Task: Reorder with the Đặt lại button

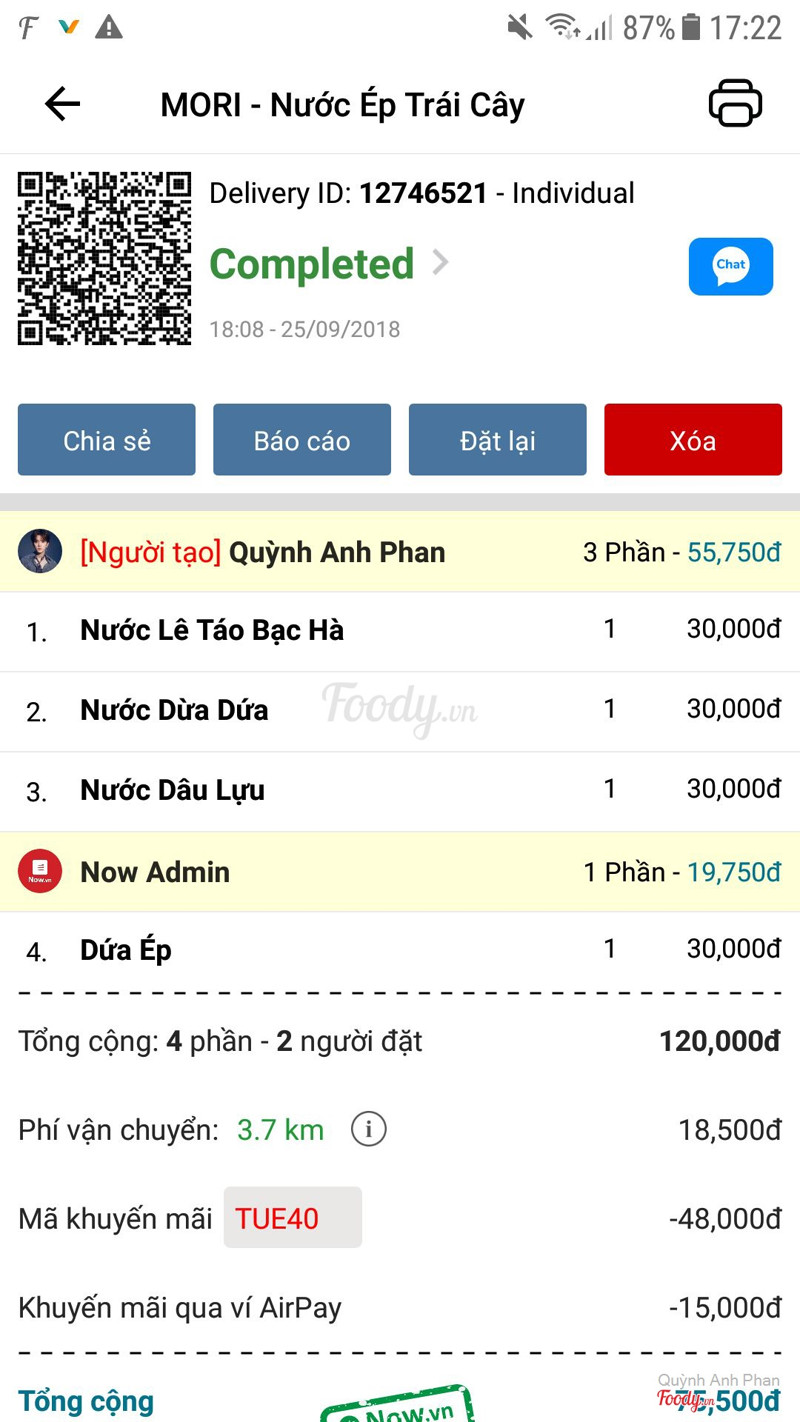Action: tap(498, 440)
